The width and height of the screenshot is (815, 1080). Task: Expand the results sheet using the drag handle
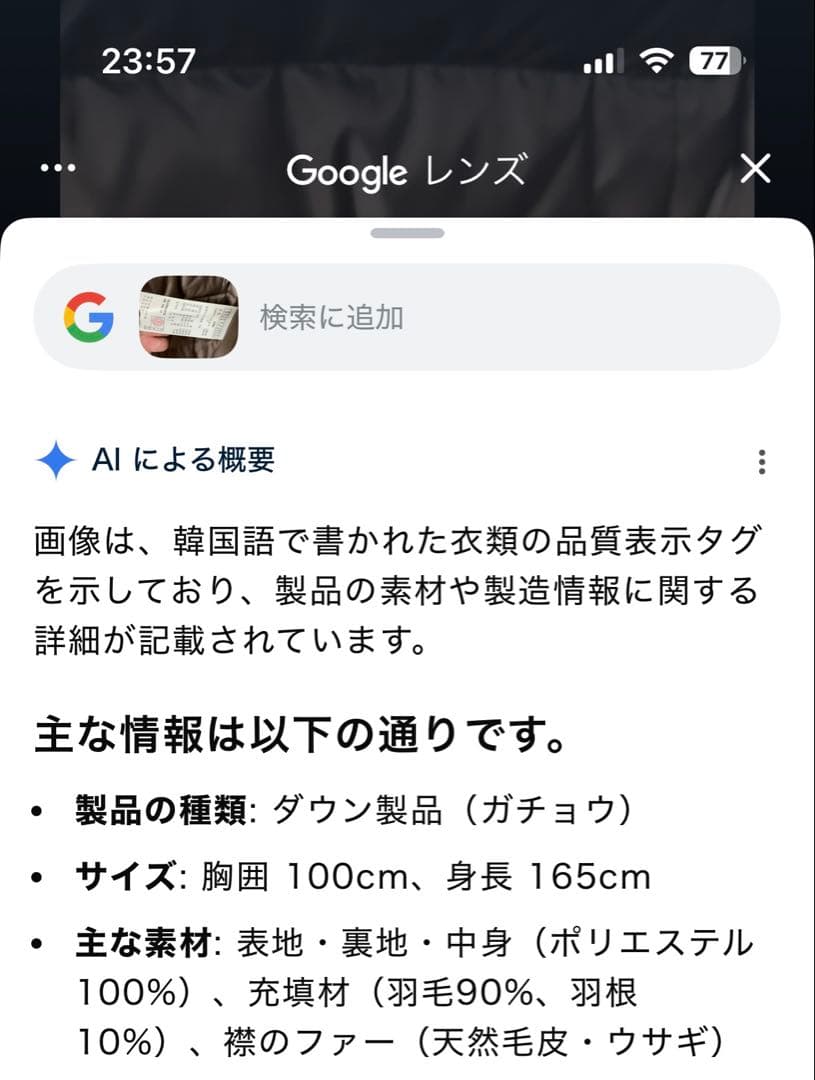[407, 232]
